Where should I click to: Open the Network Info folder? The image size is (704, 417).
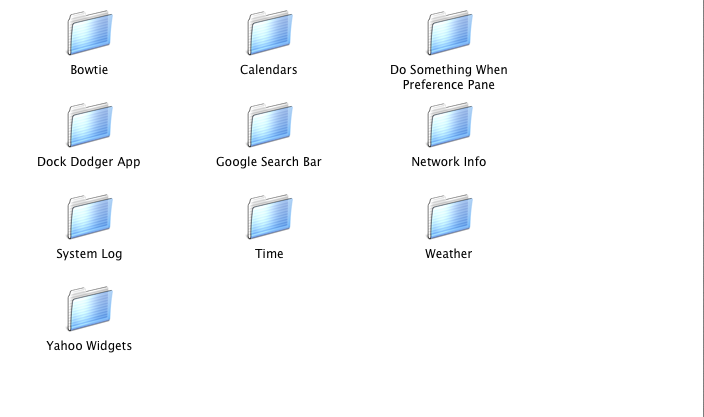pos(449,125)
